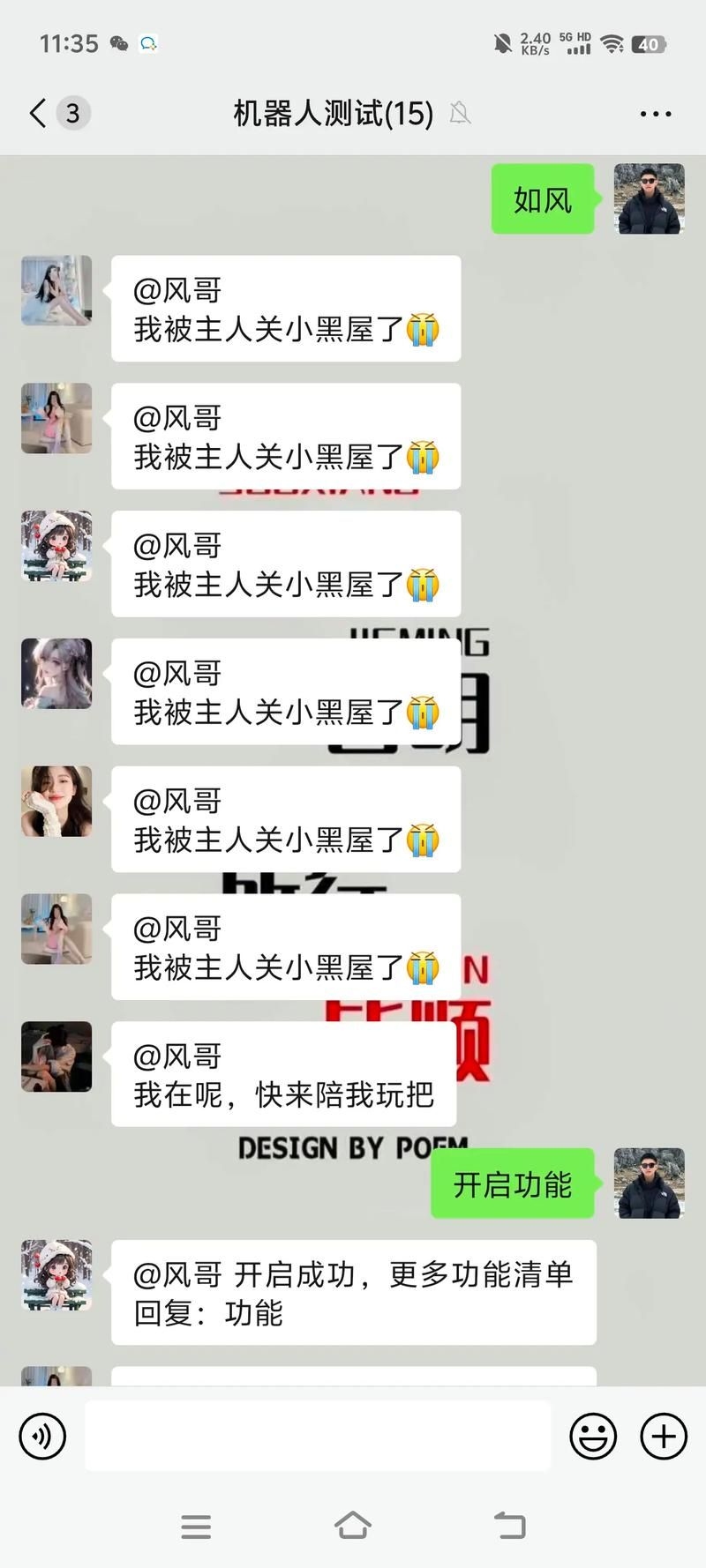706x1568 pixels.
Task: Tap the plus icon for more functions
Action: [663, 1436]
